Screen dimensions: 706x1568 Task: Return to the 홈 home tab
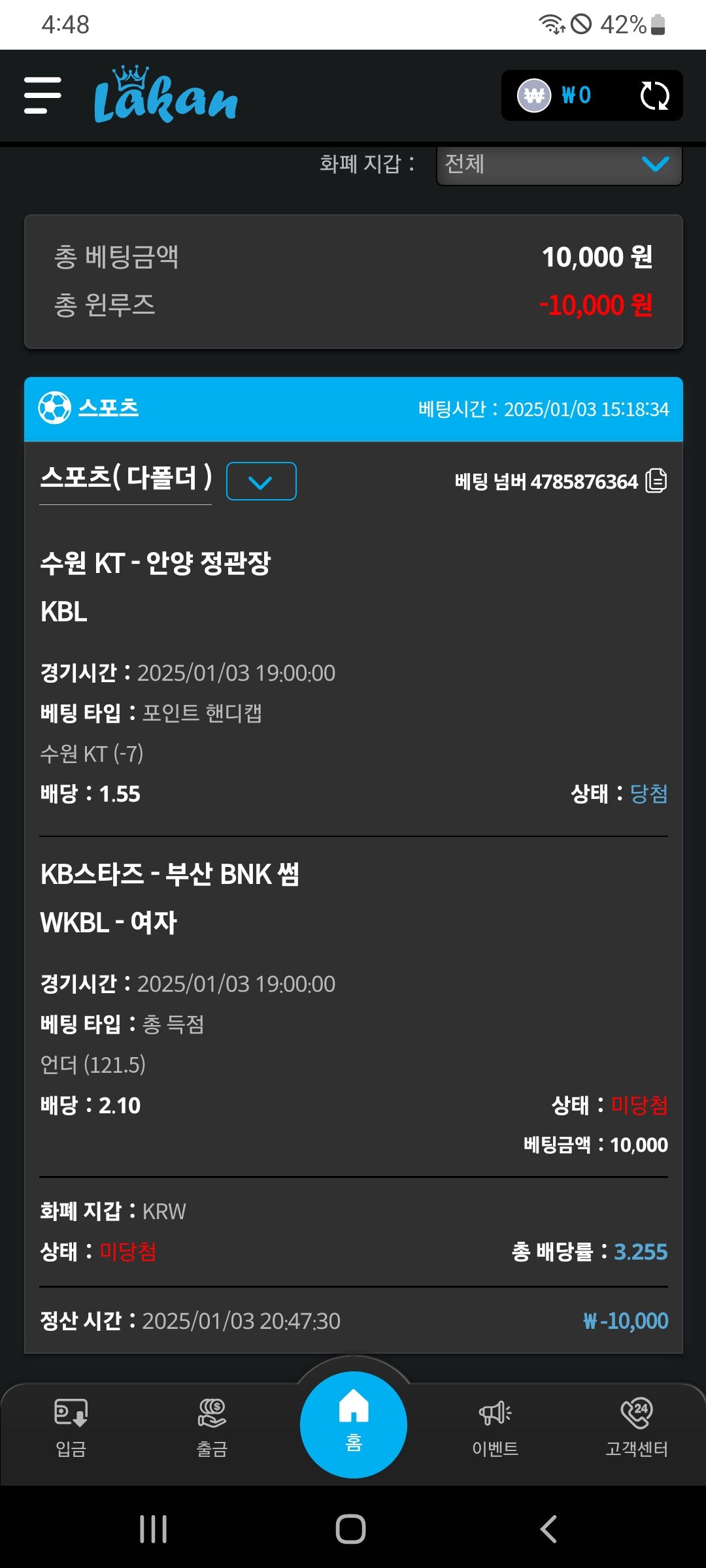tap(354, 1425)
